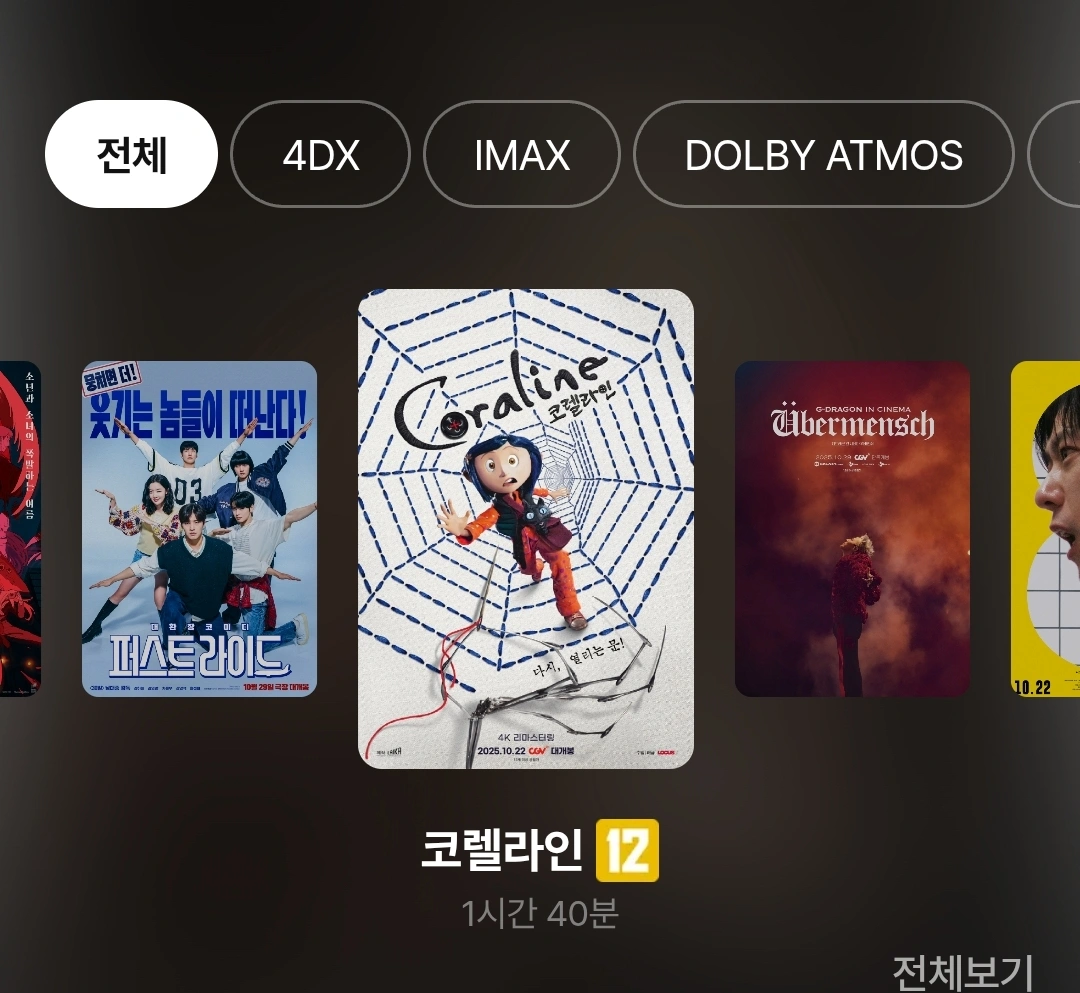Open the red illustrated poster card

point(20,528)
